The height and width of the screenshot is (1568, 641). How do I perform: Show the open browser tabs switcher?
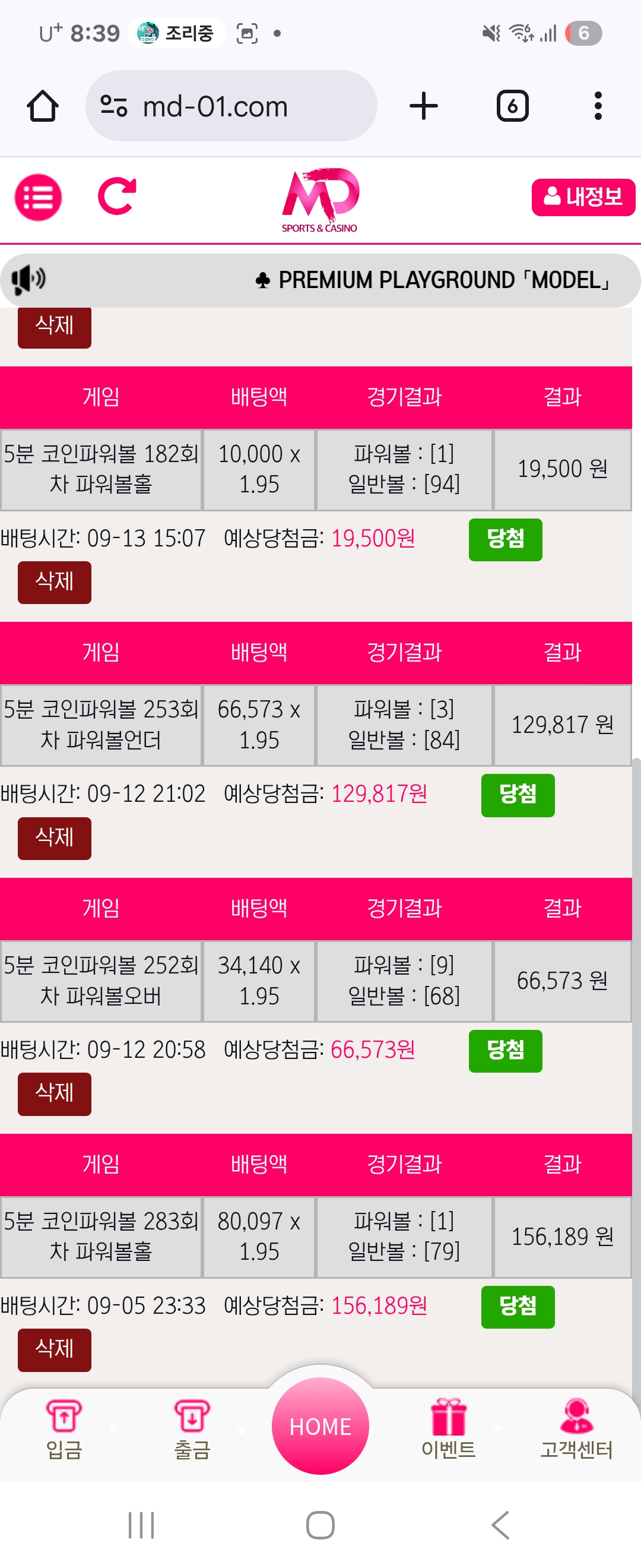click(x=512, y=106)
